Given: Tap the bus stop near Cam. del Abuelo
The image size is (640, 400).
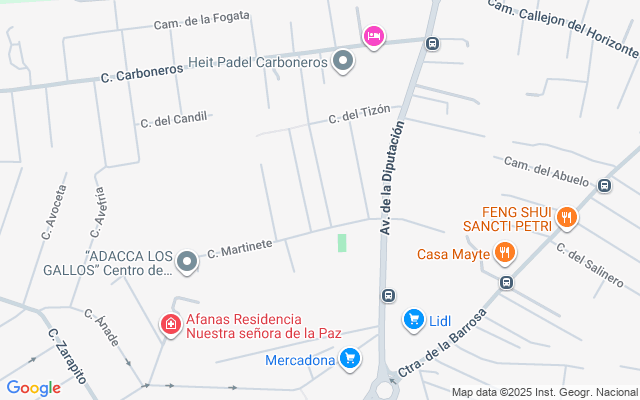Looking at the screenshot, I should pyautogui.click(x=604, y=185).
